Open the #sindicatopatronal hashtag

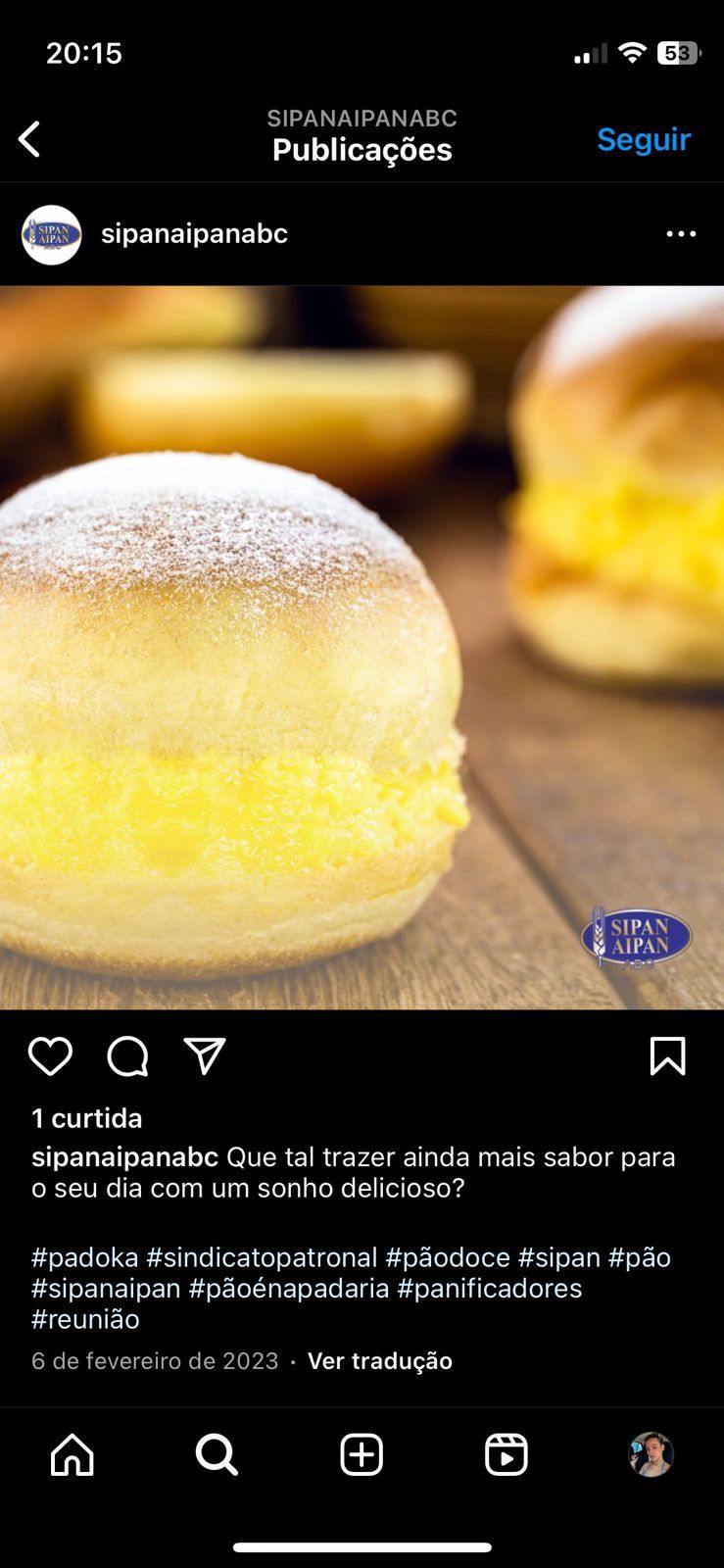click(262, 1257)
